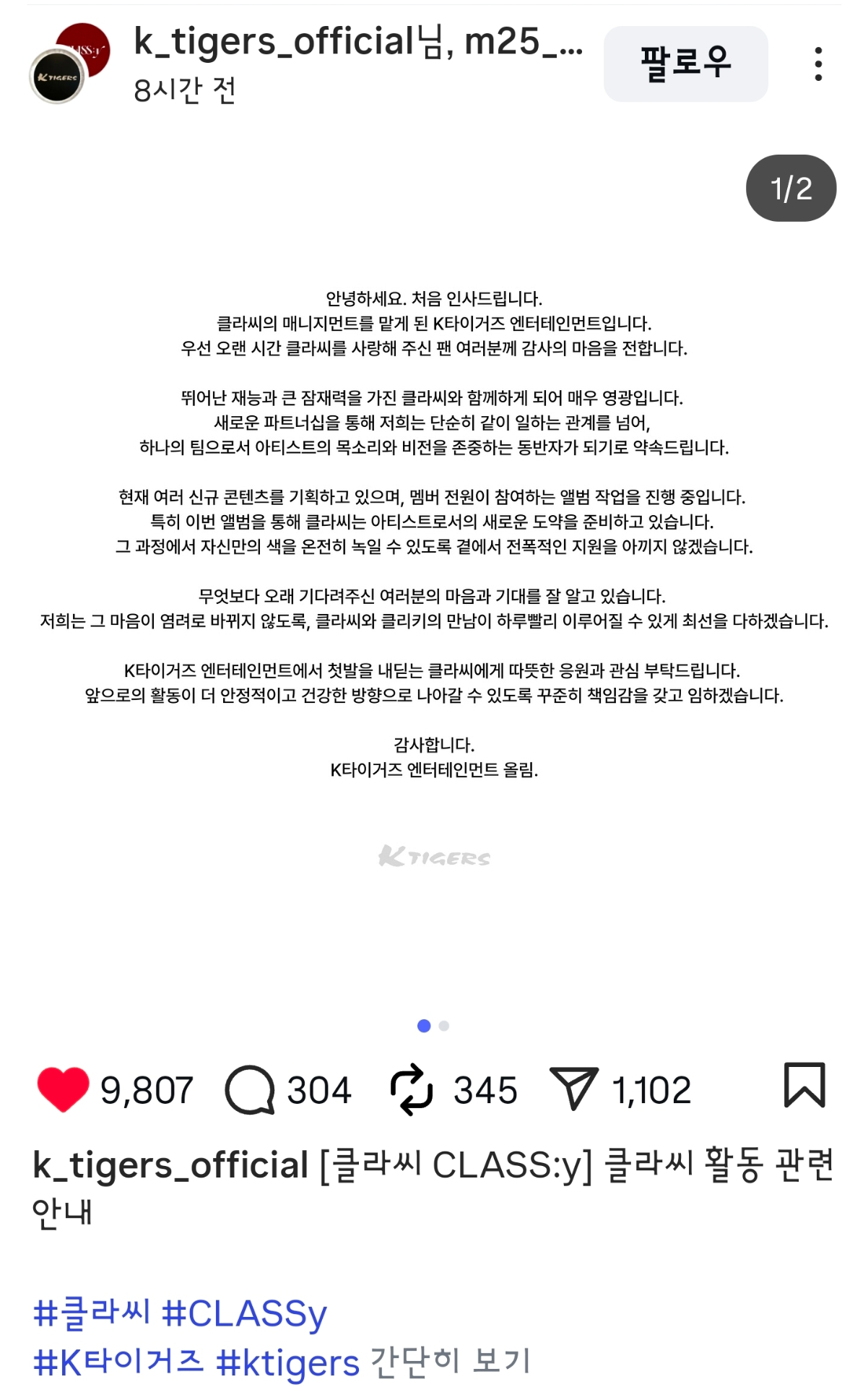
Task: Collapse the caption with 간단히 보기
Action: pos(451,1362)
